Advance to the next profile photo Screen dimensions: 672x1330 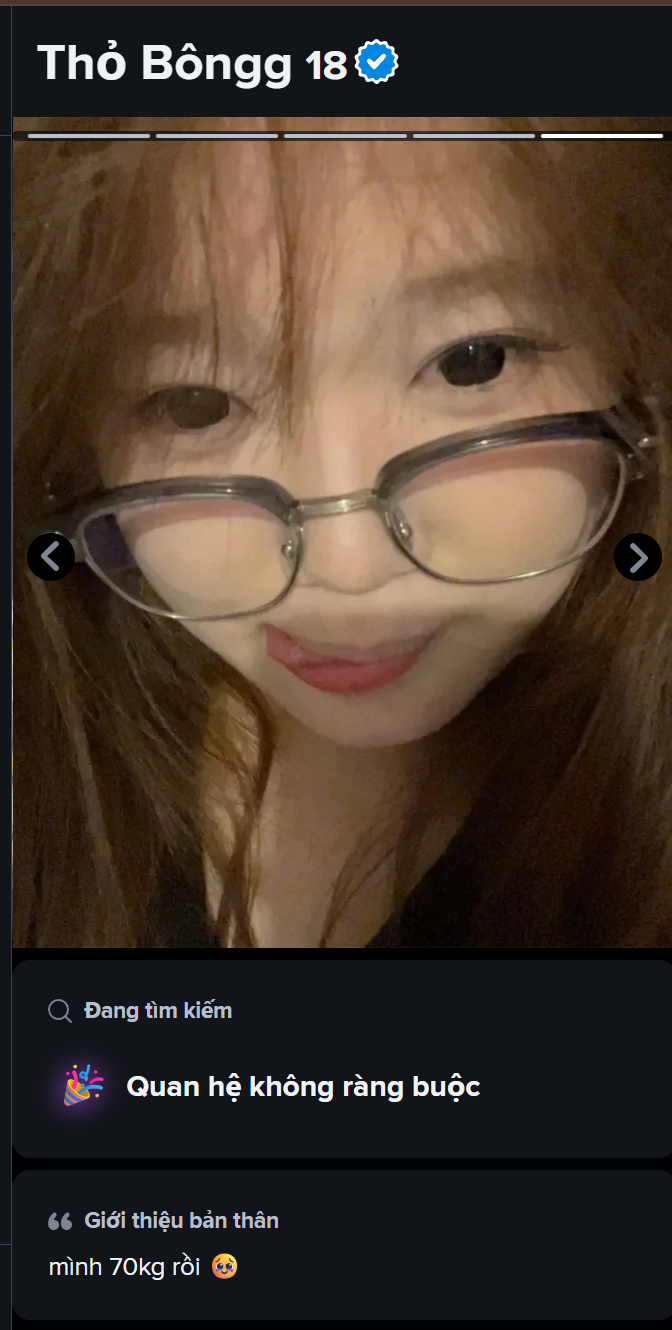tap(637, 557)
